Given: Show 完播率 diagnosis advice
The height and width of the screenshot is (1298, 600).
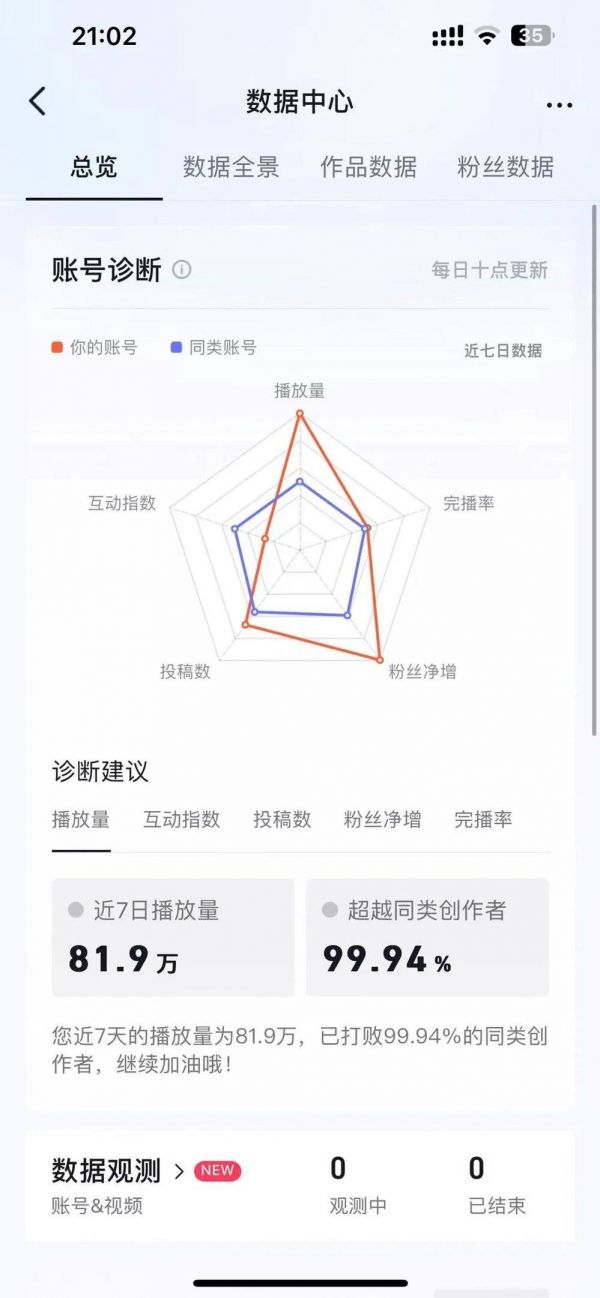Looking at the screenshot, I should [483, 820].
